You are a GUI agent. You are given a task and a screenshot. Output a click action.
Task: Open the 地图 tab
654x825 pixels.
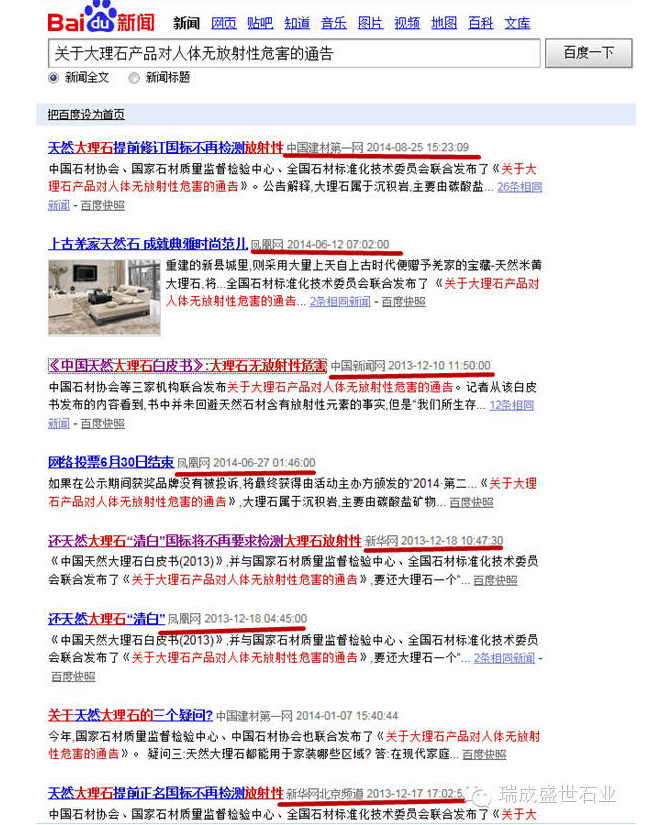tap(444, 22)
